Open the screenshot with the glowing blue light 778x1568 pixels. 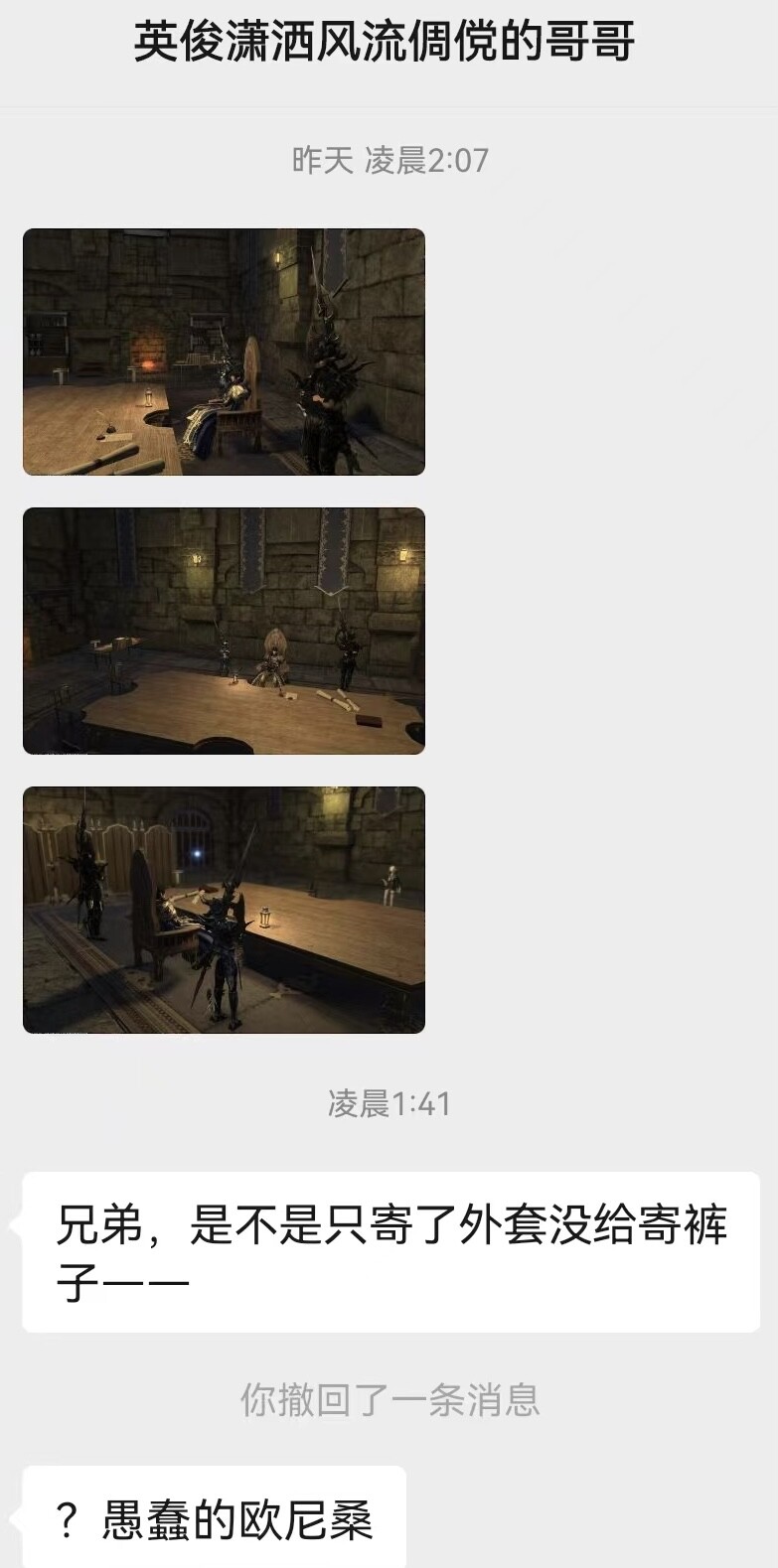(224, 910)
